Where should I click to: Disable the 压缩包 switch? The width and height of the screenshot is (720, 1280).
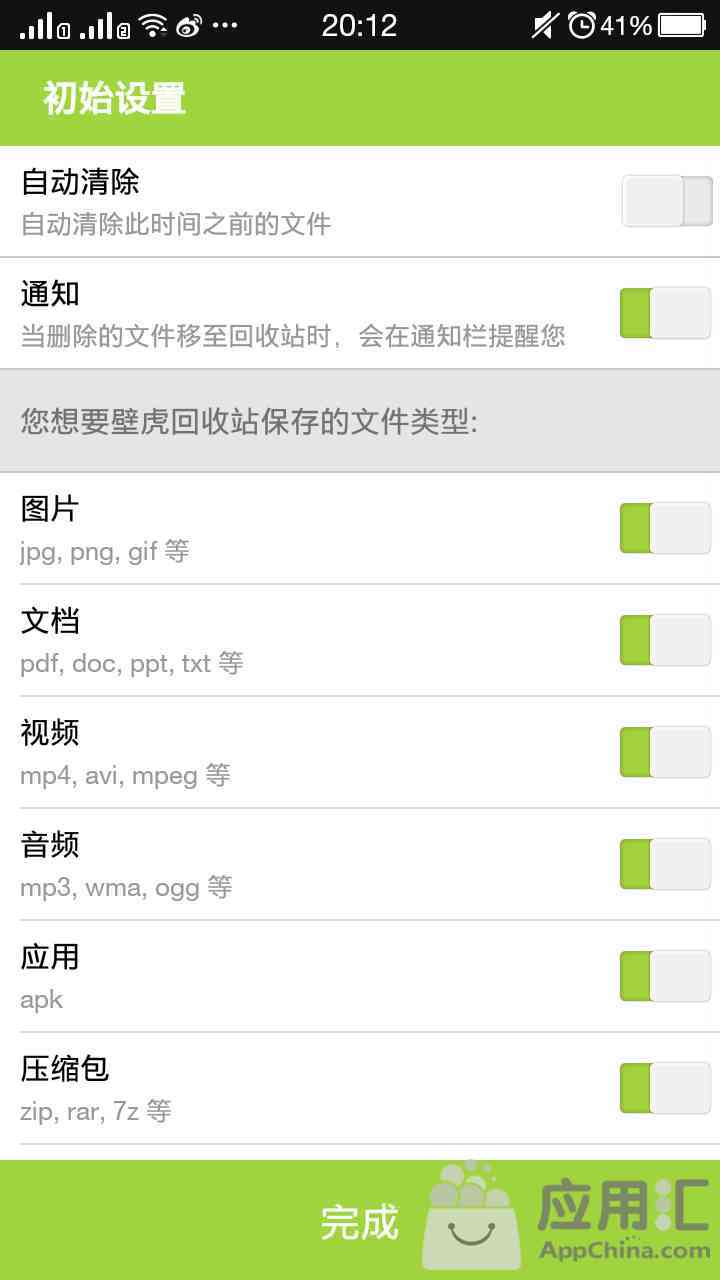[666, 1088]
